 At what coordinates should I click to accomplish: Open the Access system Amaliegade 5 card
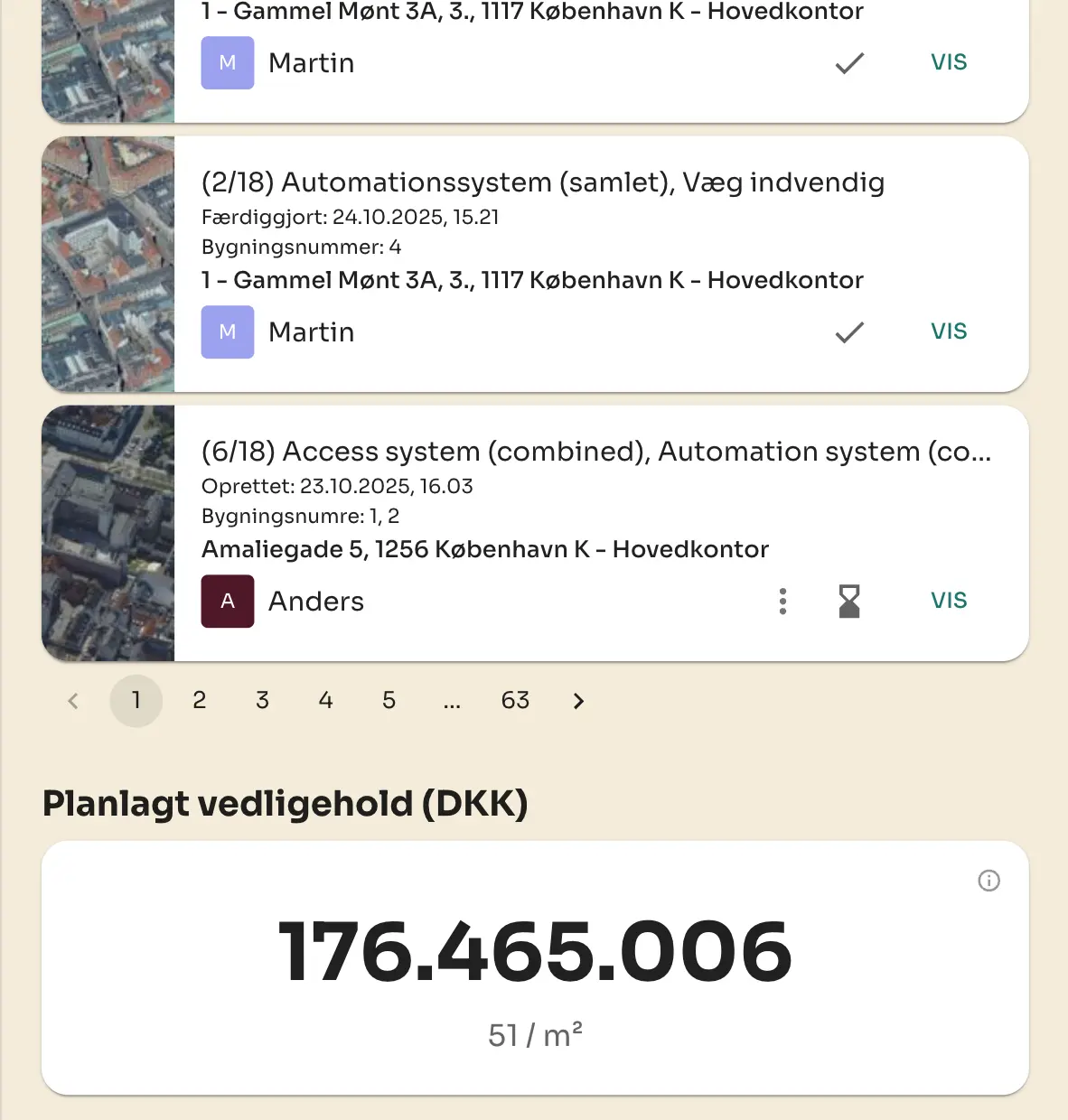(595, 452)
